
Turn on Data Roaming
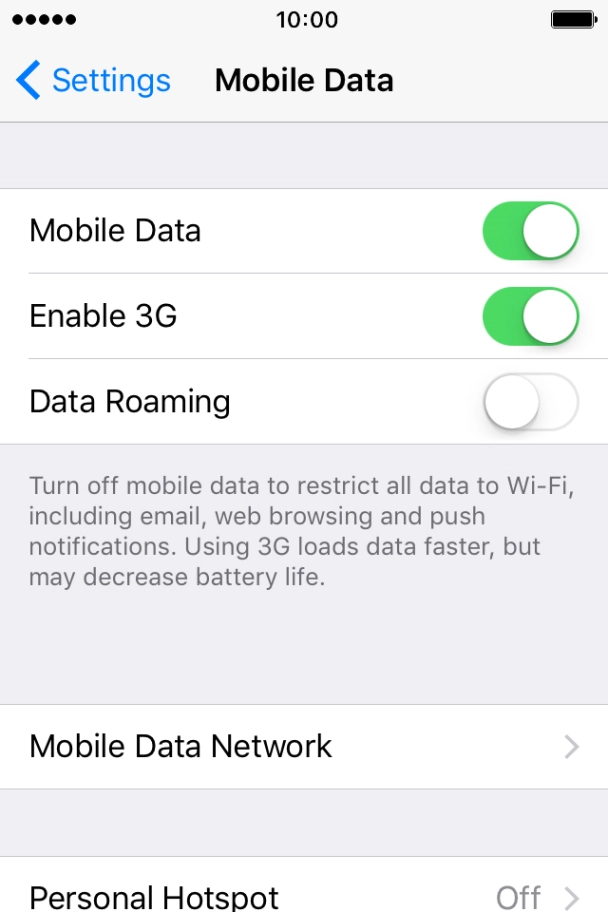(x=530, y=402)
